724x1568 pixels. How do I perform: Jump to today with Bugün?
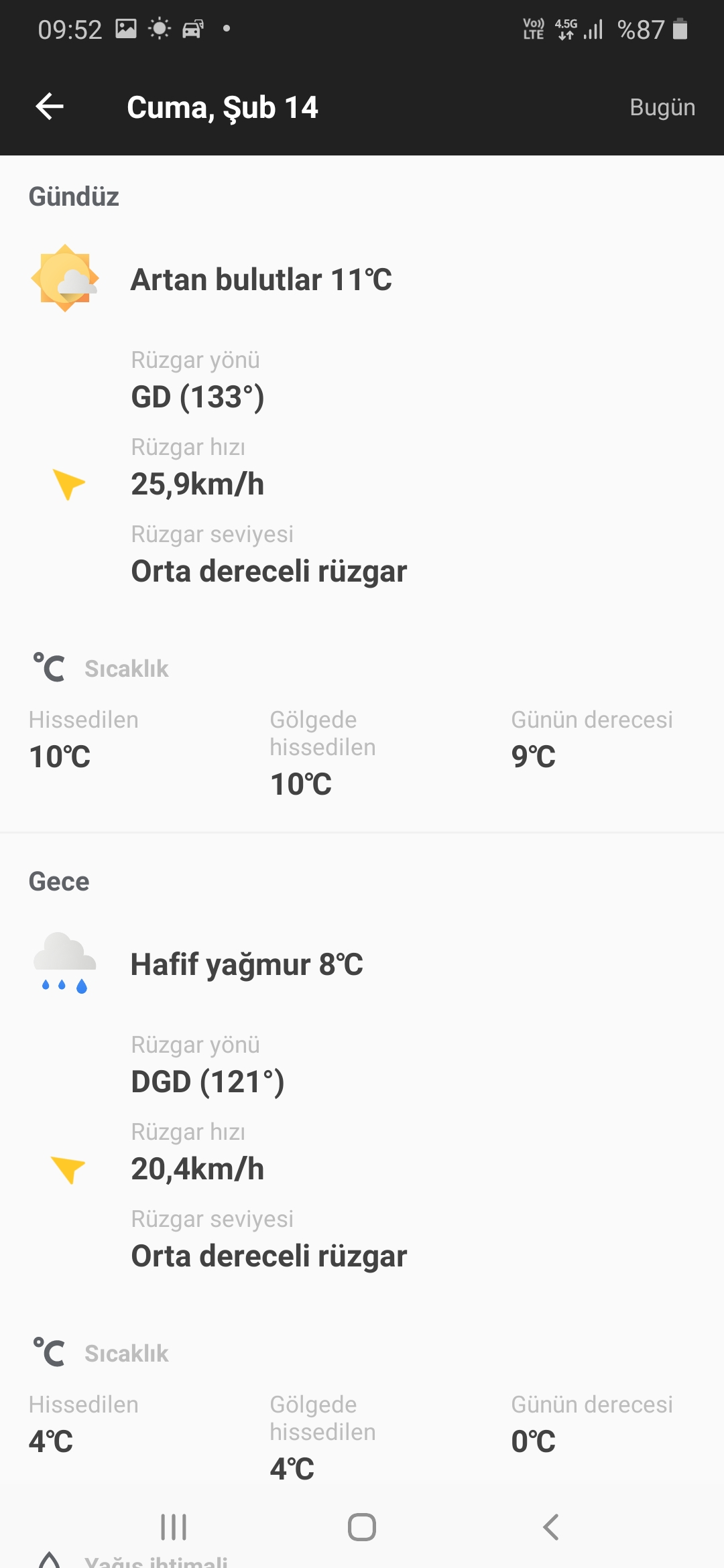click(662, 107)
